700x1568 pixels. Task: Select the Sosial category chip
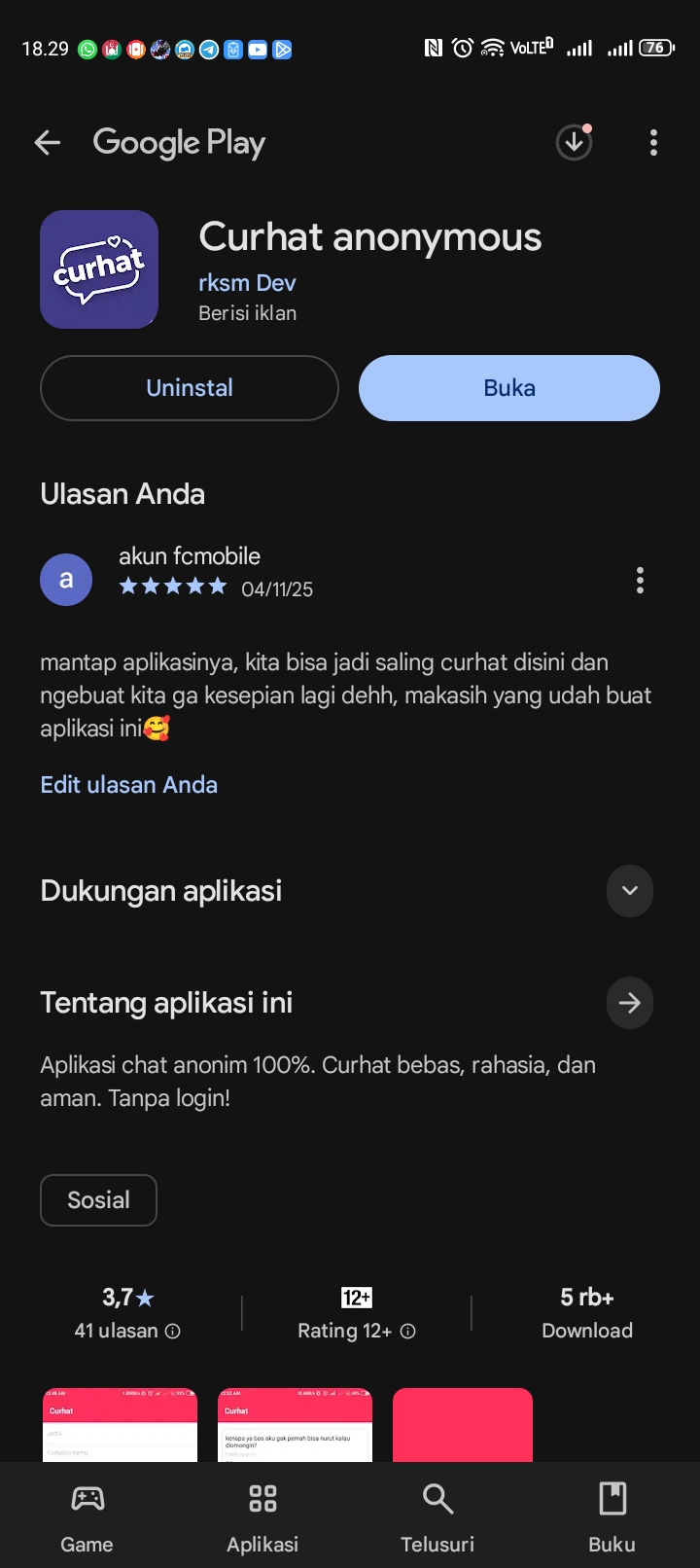point(98,1200)
